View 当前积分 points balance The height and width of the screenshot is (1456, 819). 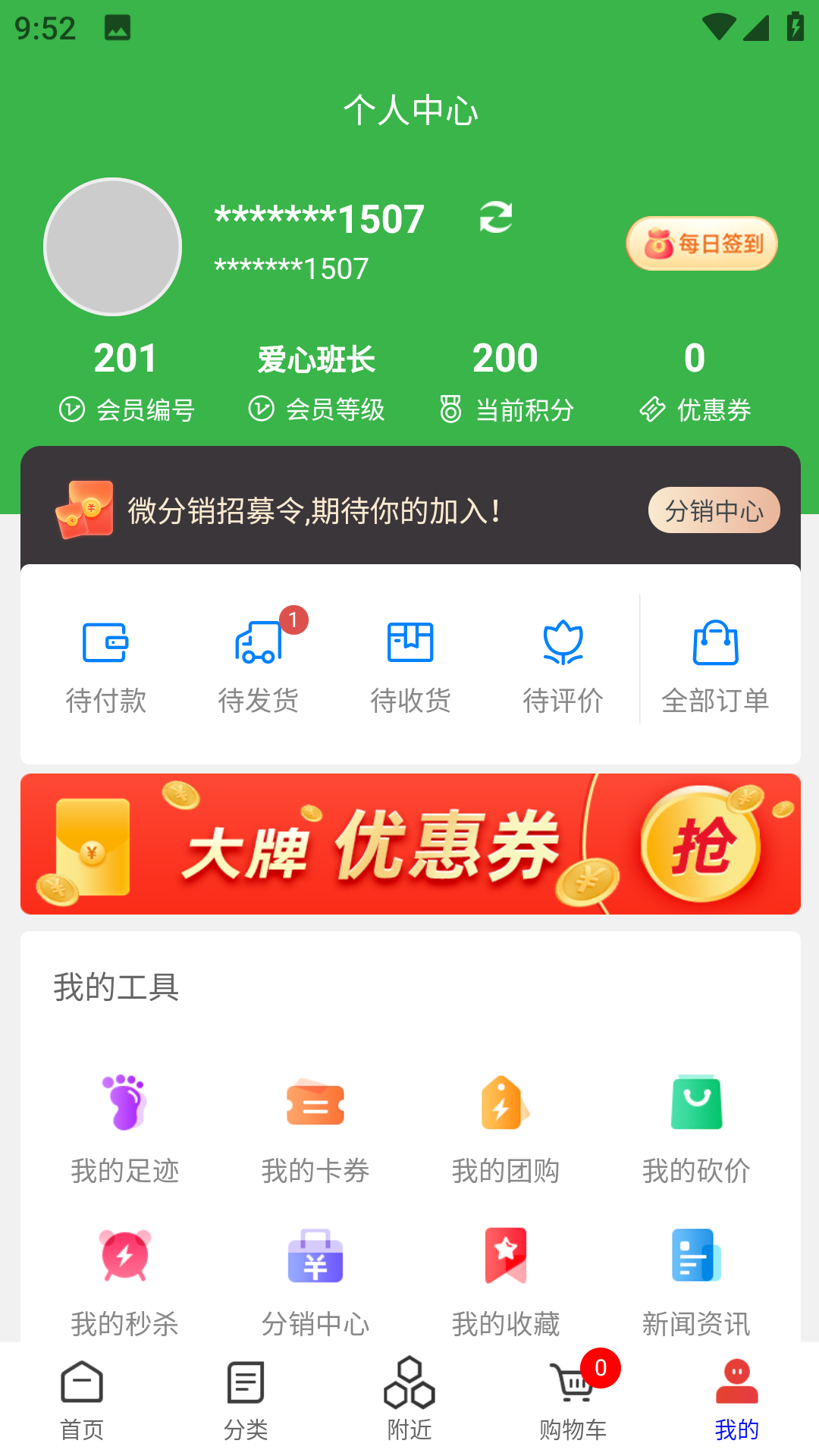[x=506, y=381]
